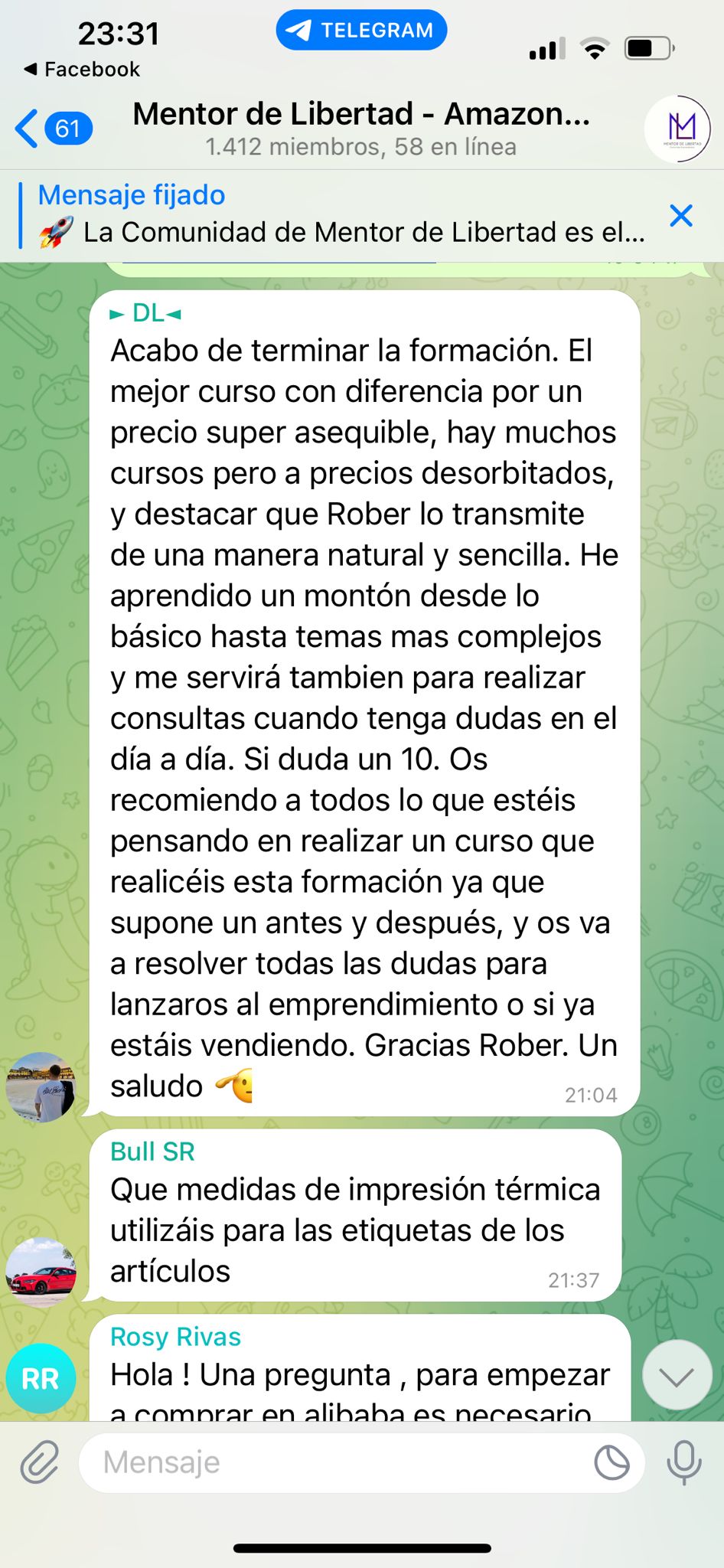Attach a file with the paperclip
The image size is (724, 1568).
(40, 1462)
